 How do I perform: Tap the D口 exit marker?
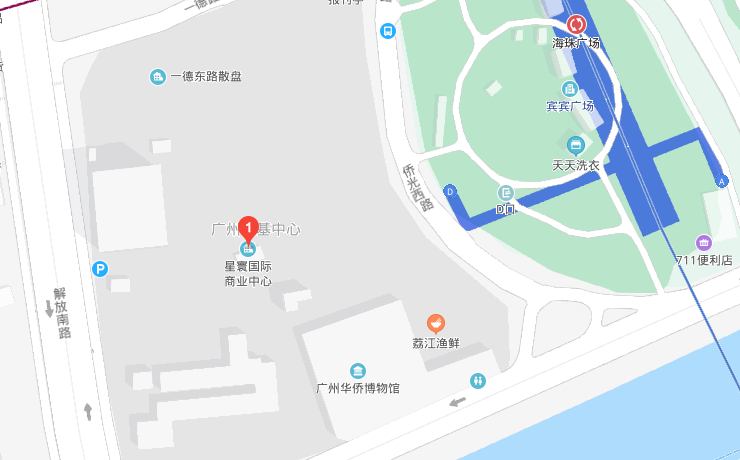506,192
